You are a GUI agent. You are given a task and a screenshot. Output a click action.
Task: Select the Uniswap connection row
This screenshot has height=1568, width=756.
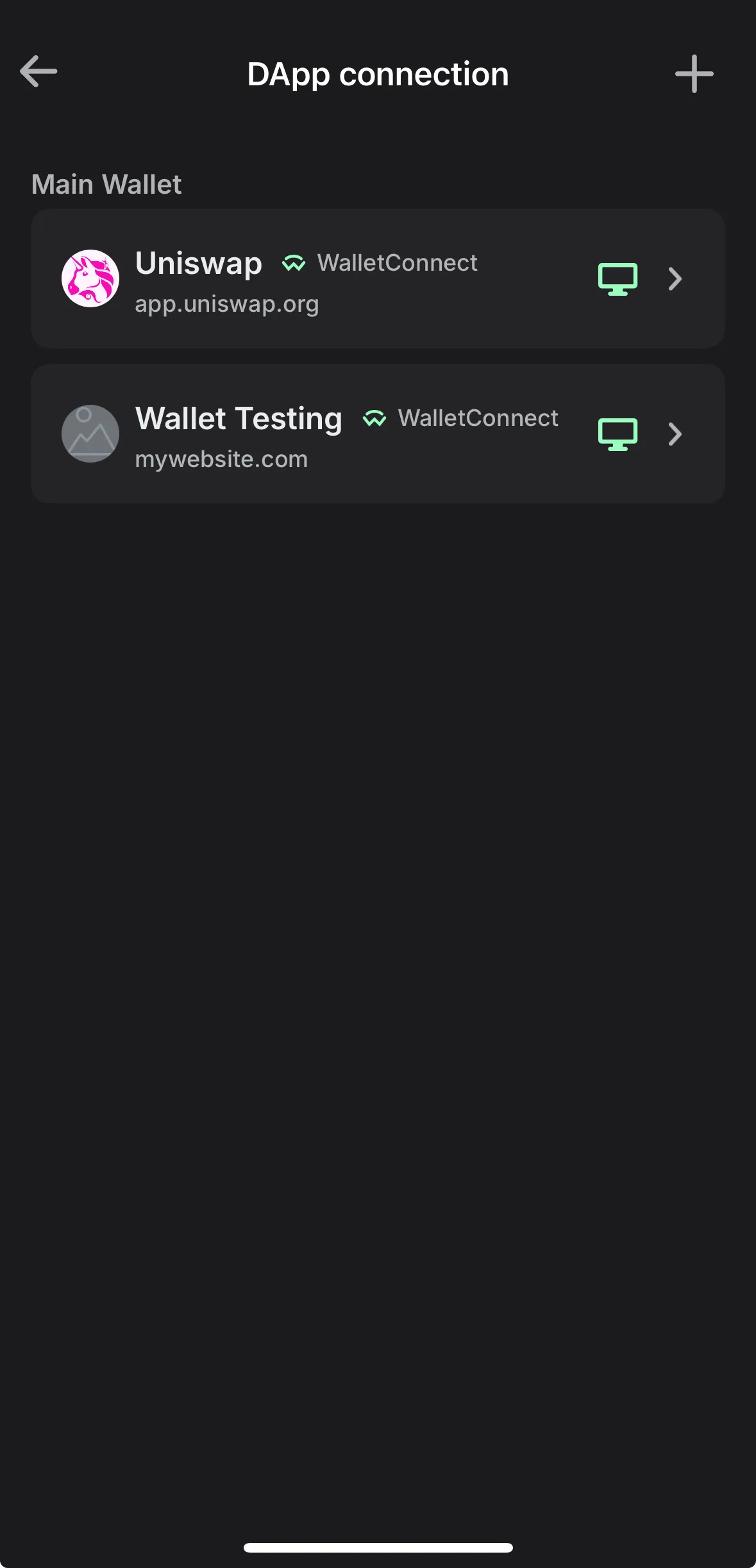point(378,278)
